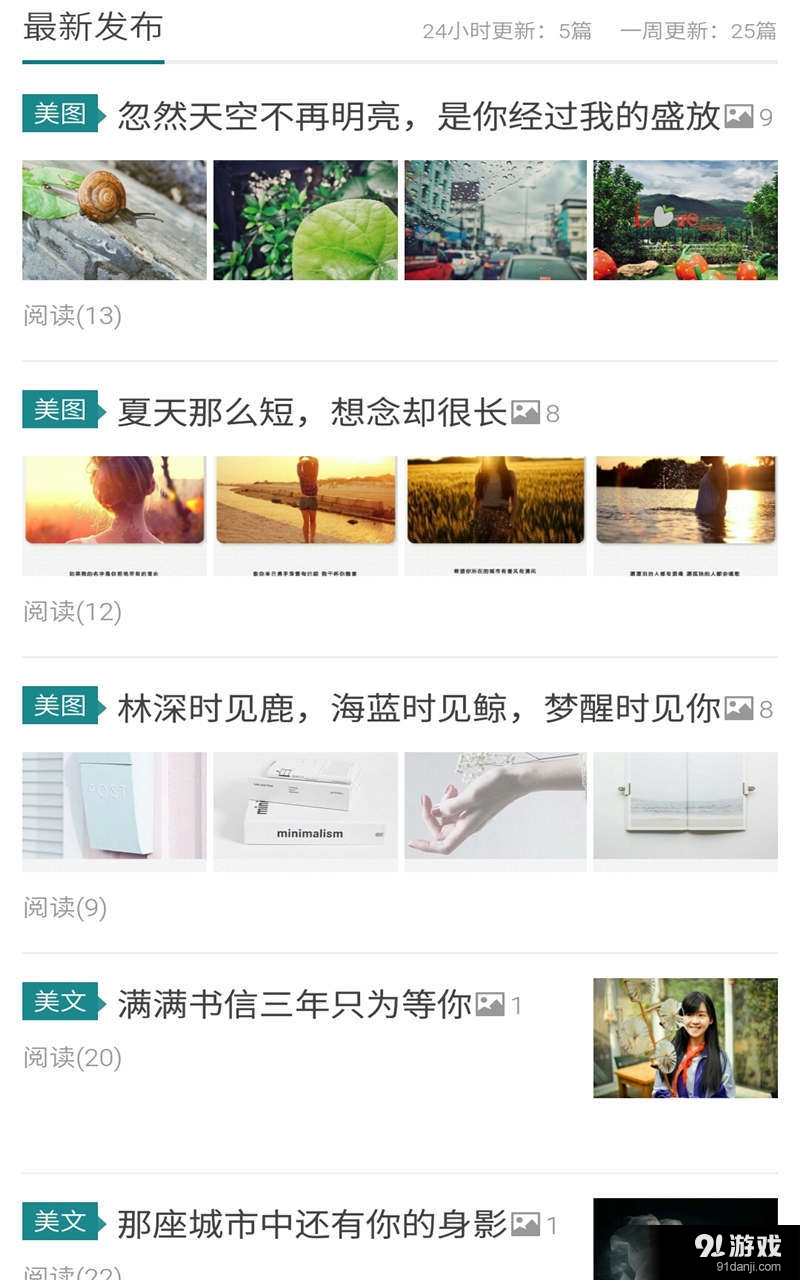This screenshot has width=800, height=1280.
Task: View the snail photo thumbnail
Action: pos(114,220)
